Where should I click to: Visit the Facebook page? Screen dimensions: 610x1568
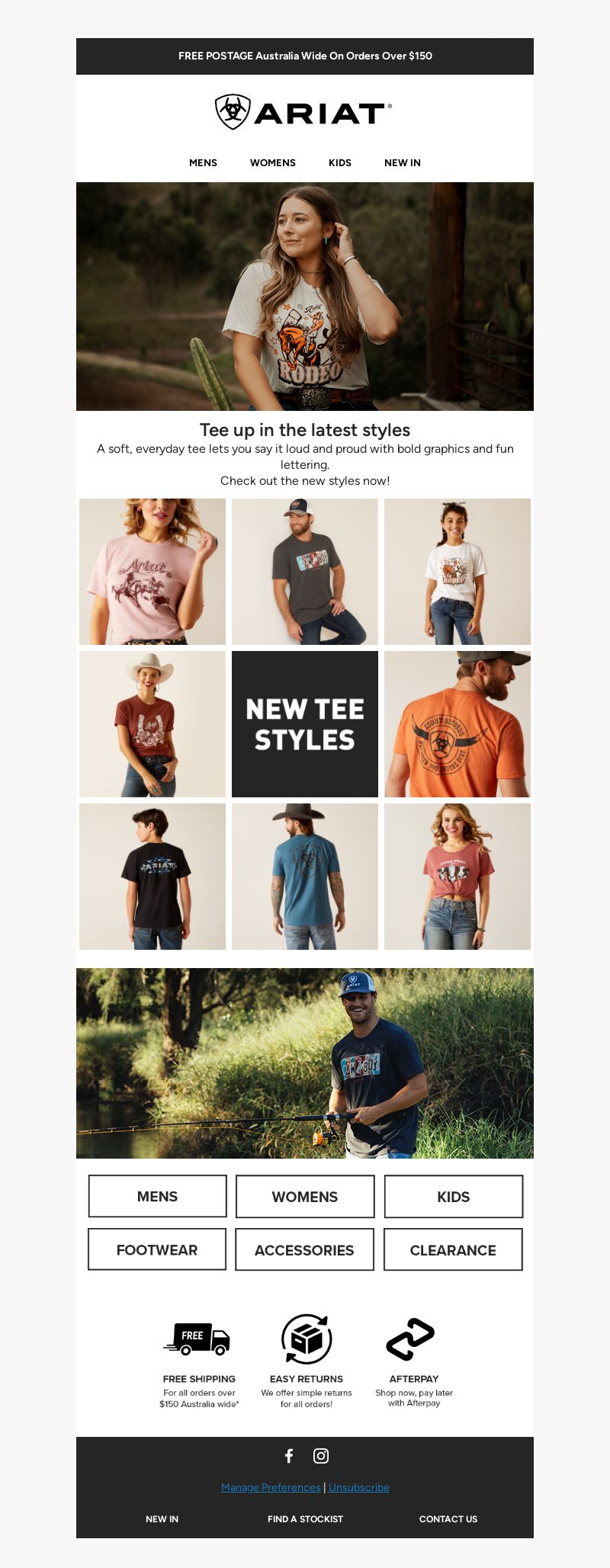(289, 1456)
